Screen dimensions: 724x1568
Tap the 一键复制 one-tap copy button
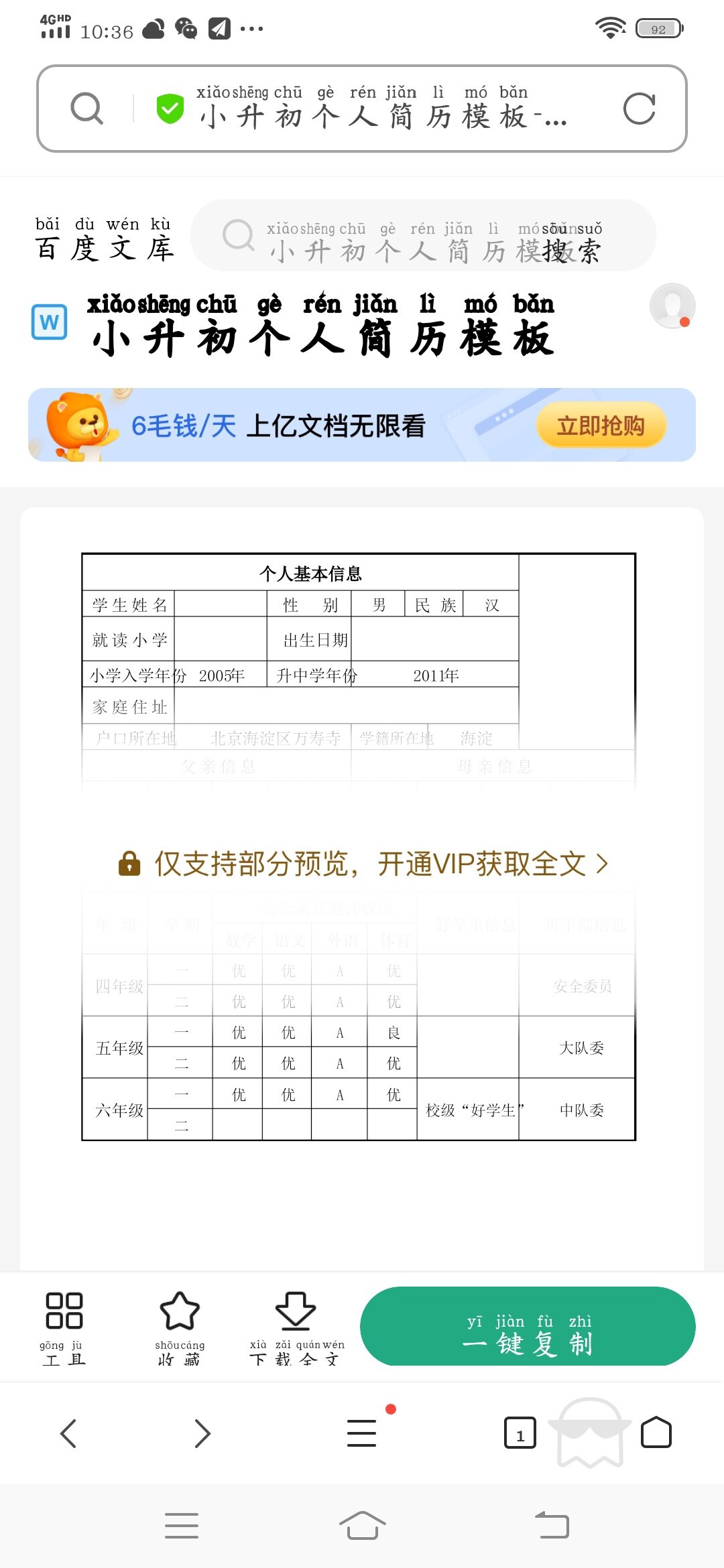click(528, 1327)
